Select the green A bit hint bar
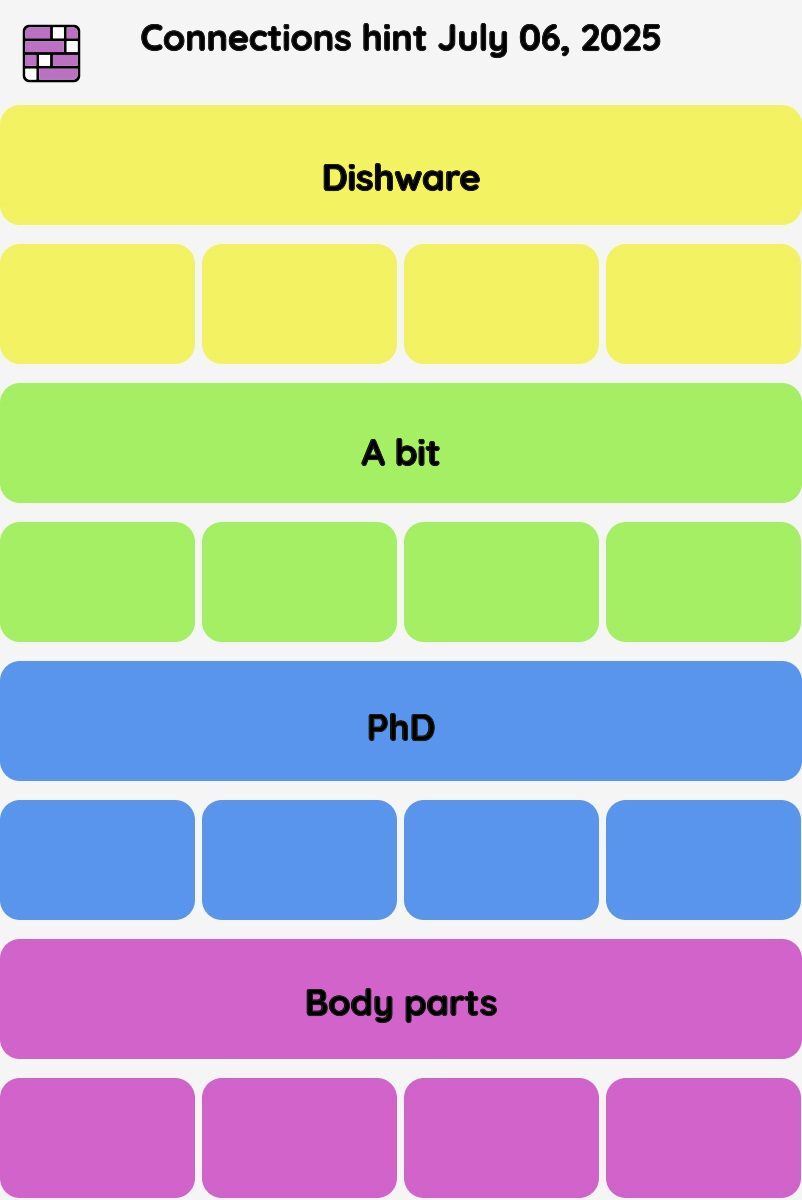 pos(401,443)
